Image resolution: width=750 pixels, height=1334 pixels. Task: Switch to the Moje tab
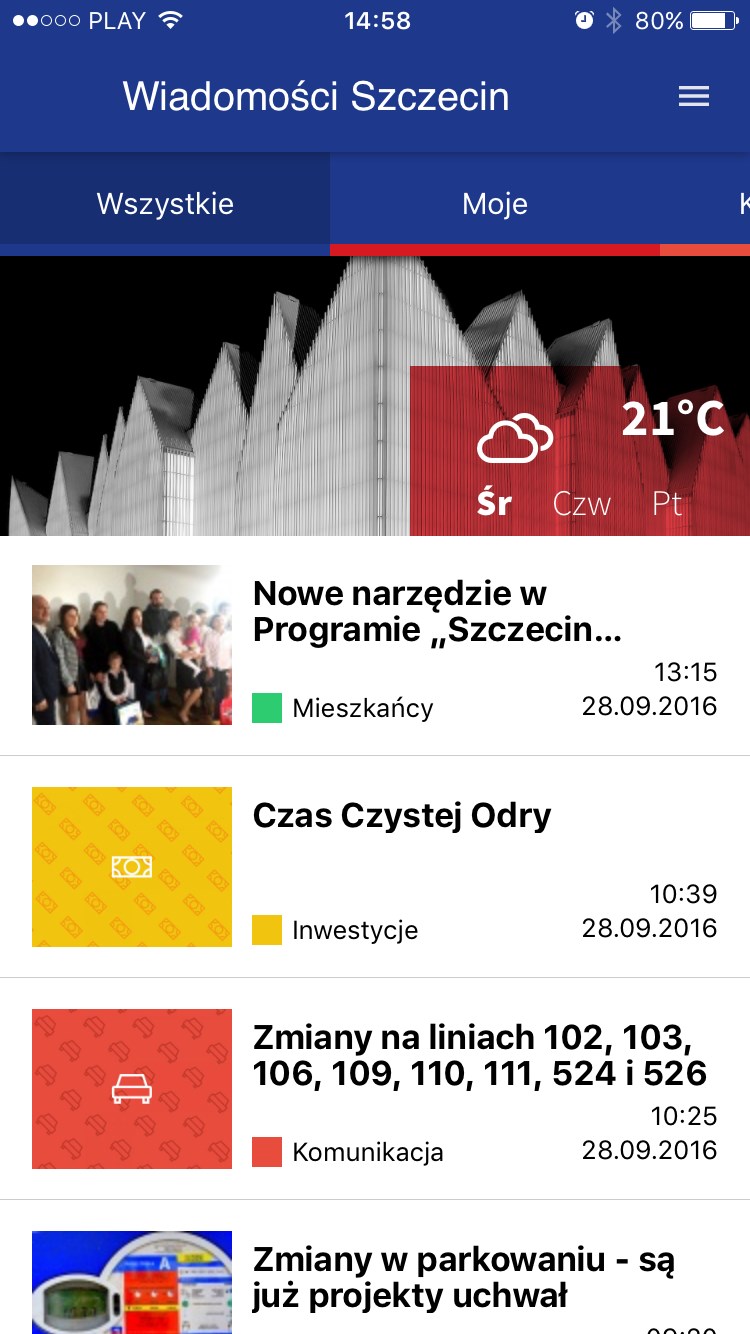pyautogui.click(x=495, y=204)
